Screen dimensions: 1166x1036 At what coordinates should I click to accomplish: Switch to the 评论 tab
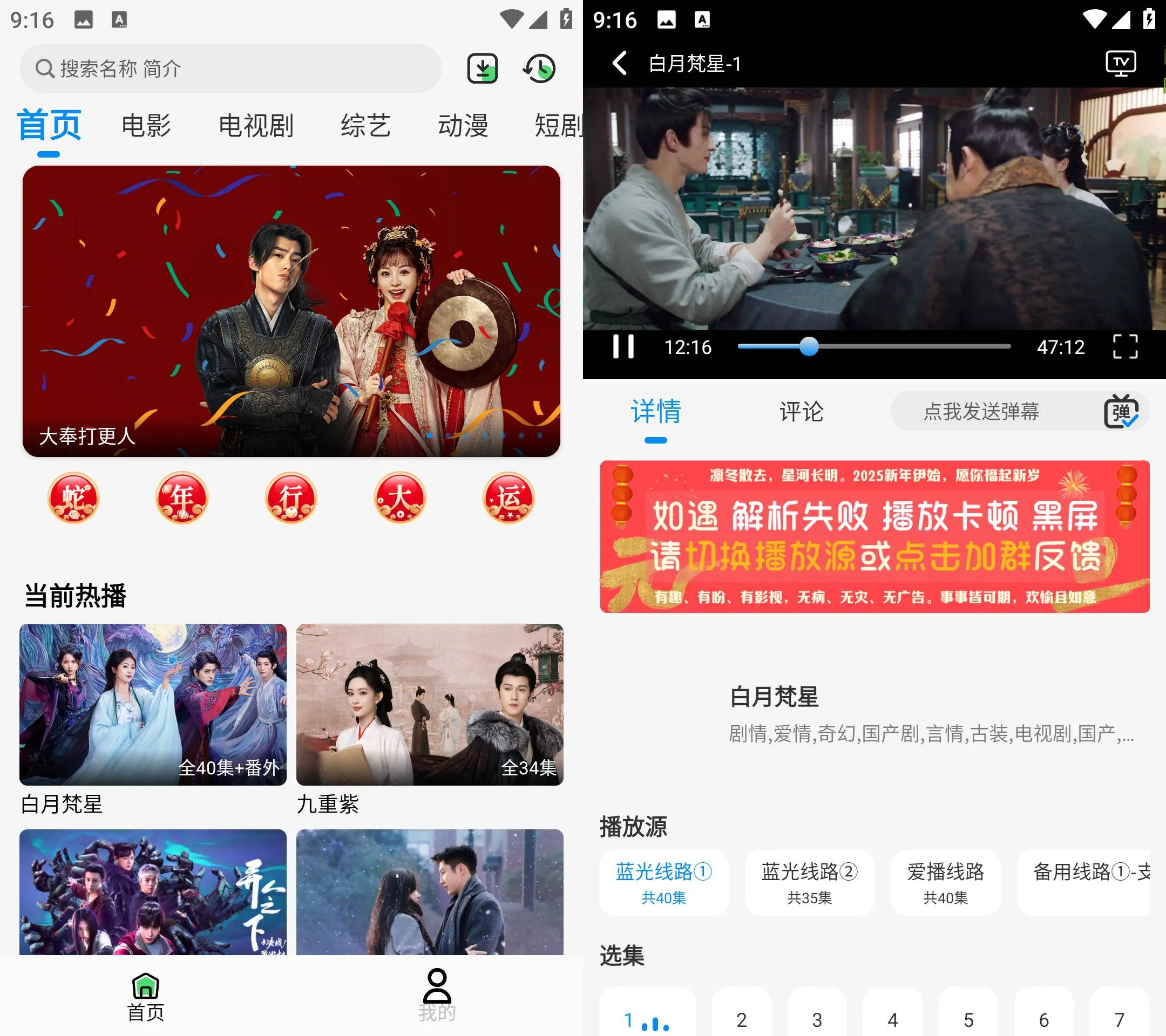click(x=801, y=412)
